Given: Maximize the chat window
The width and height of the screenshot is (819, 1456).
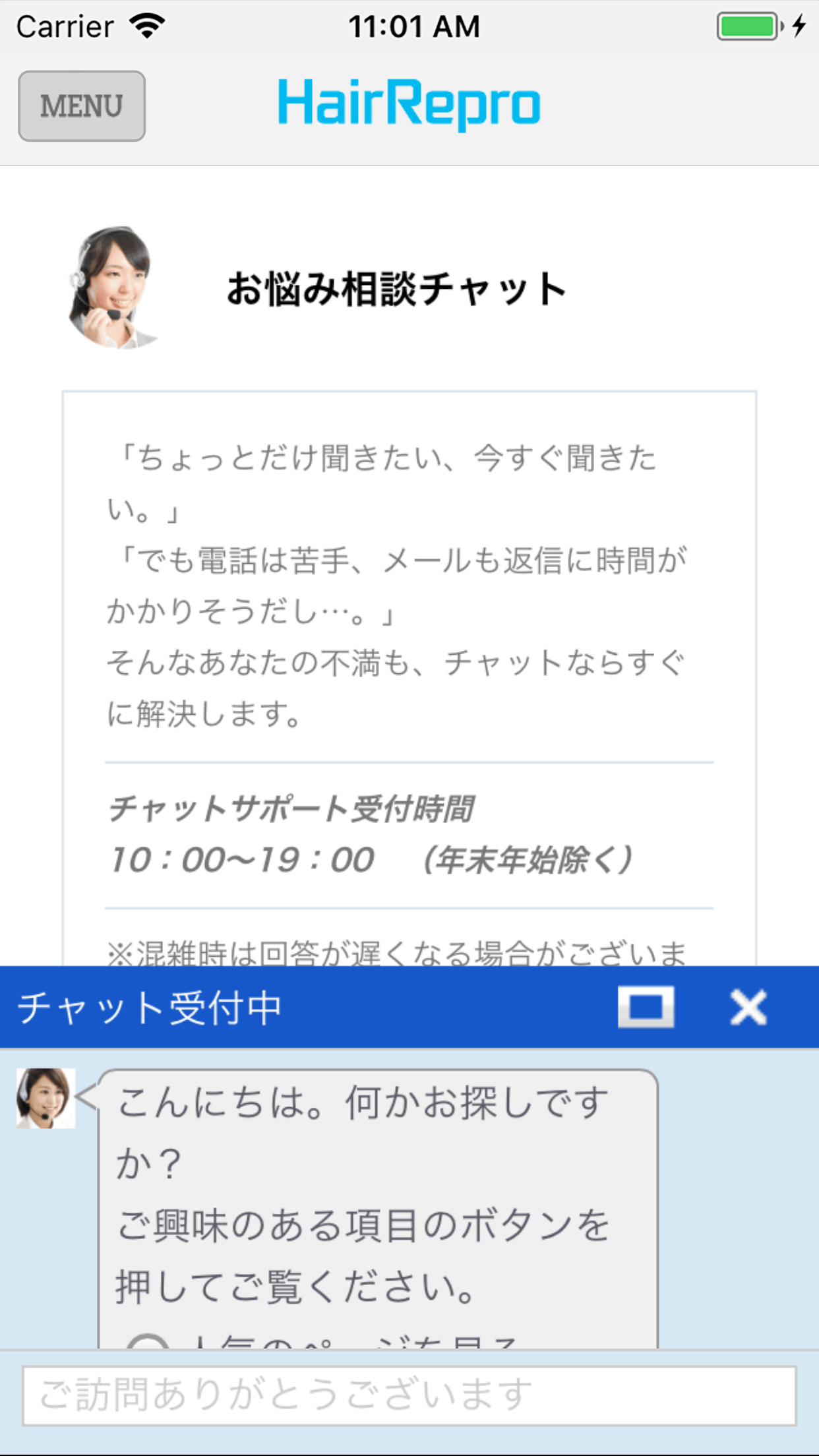Looking at the screenshot, I should click(x=646, y=1007).
